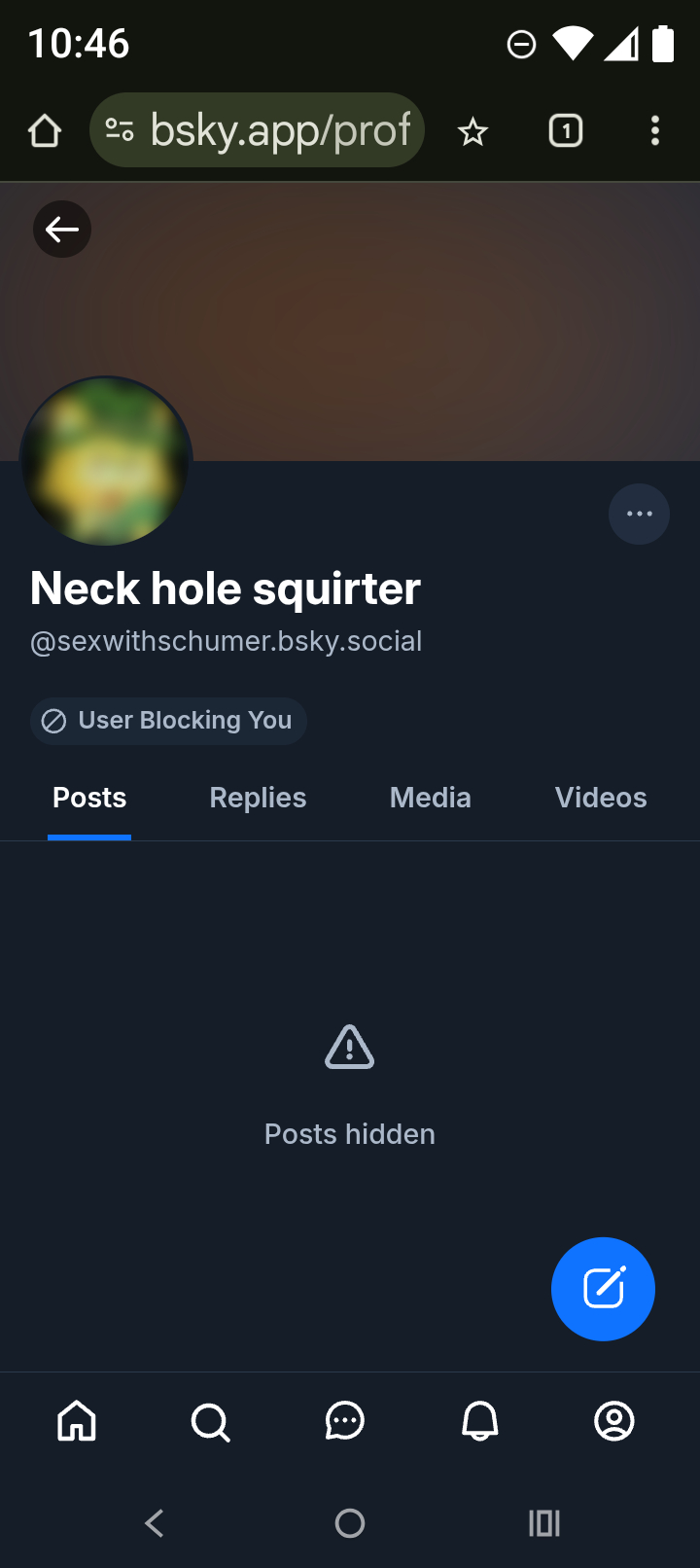The height and width of the screenshot is (1568, 700).
Task: Switch to the Replies tab
Action: tap(258, 798)
